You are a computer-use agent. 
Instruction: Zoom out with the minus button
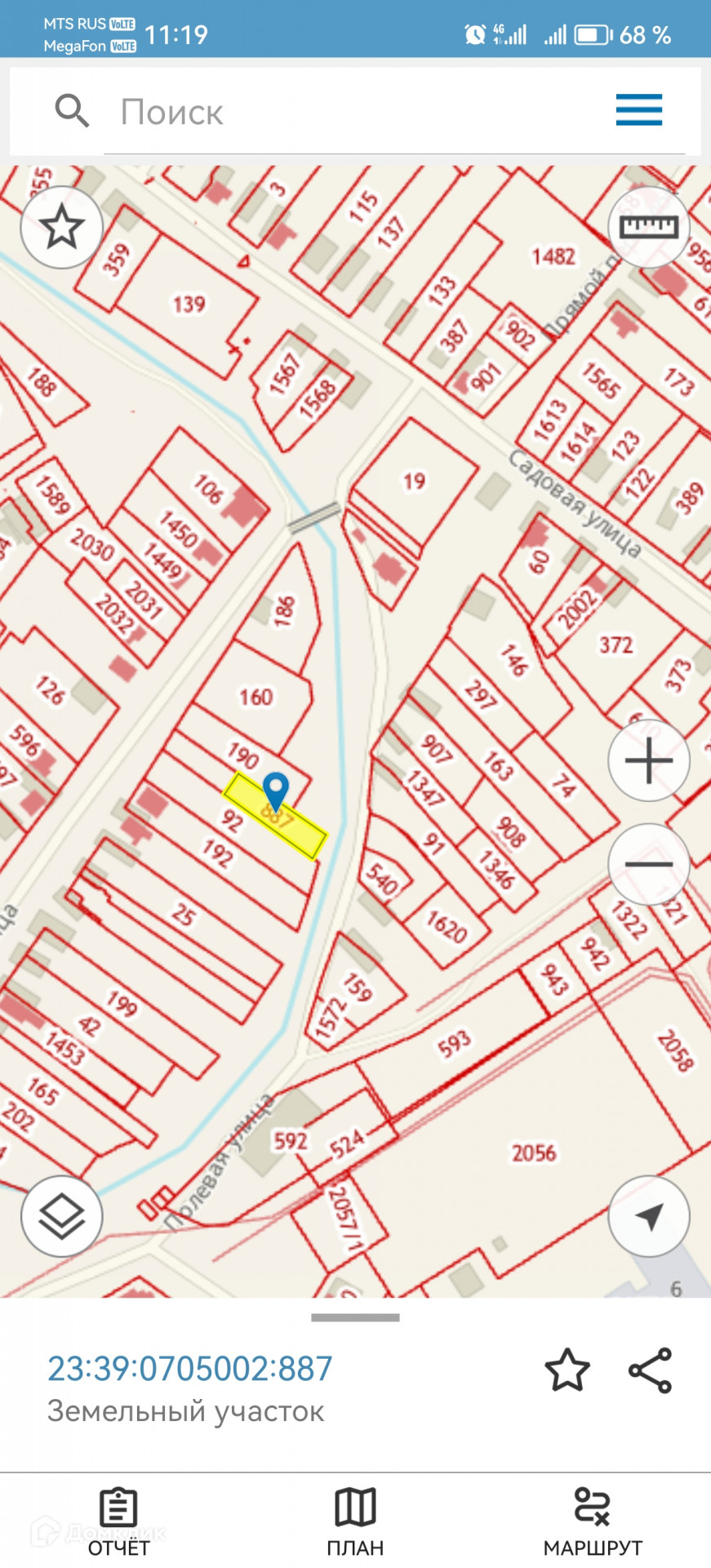(649, 864)
